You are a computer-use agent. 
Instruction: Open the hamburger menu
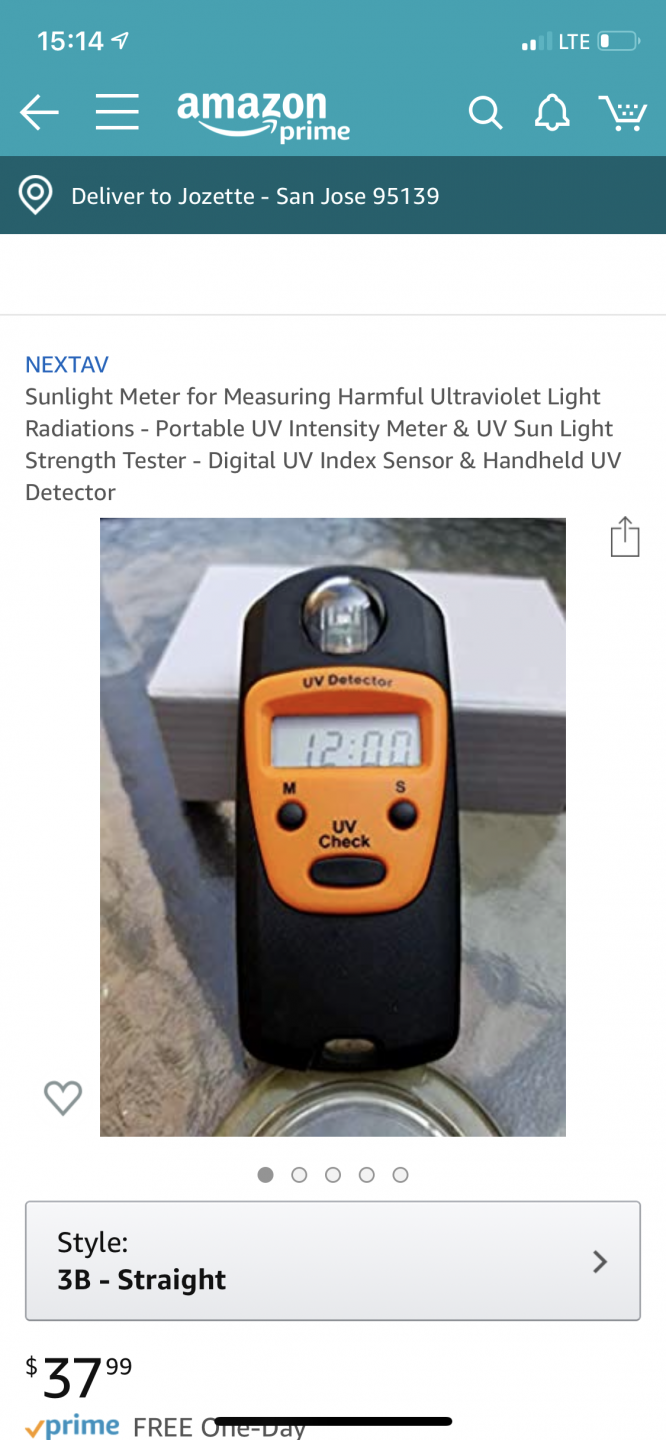tap(117, 113)
